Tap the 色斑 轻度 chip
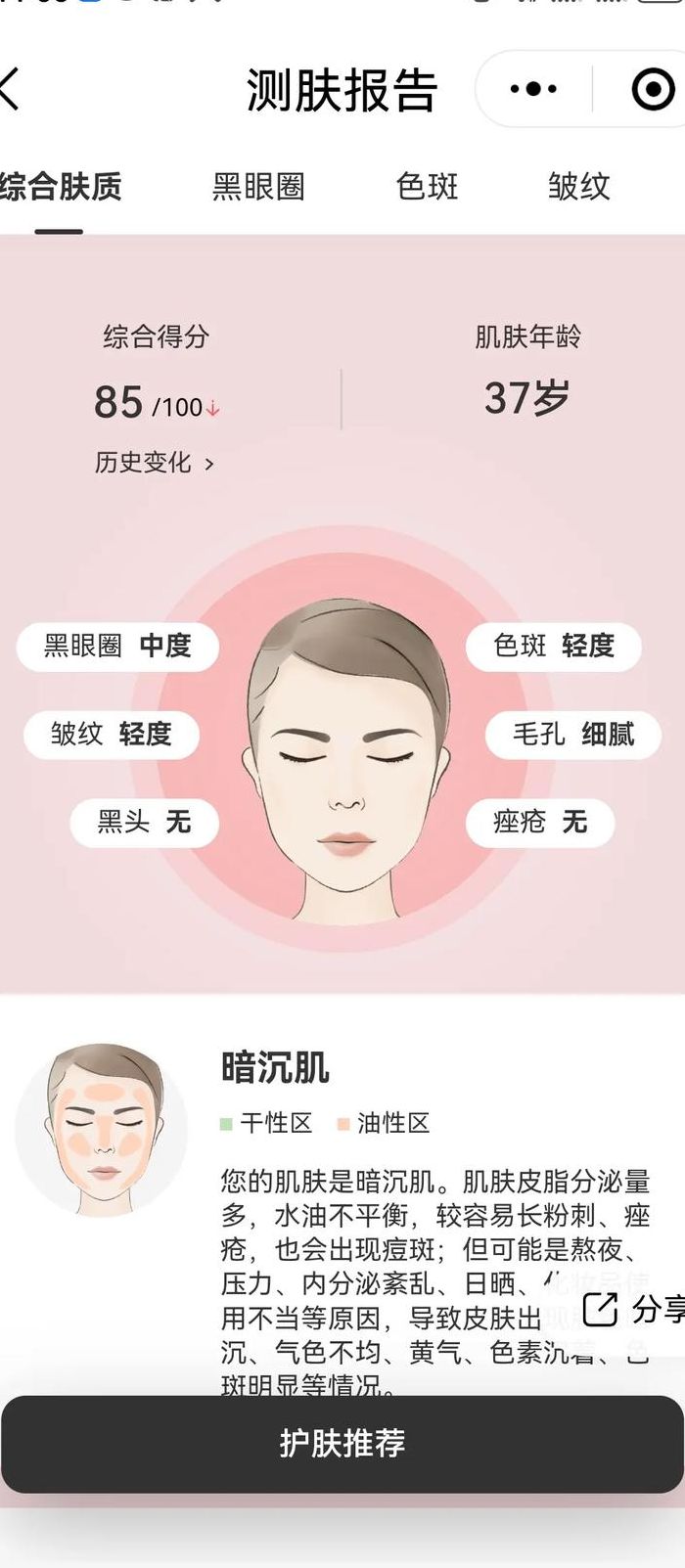Screen dimensions: 685x1568 554,646
